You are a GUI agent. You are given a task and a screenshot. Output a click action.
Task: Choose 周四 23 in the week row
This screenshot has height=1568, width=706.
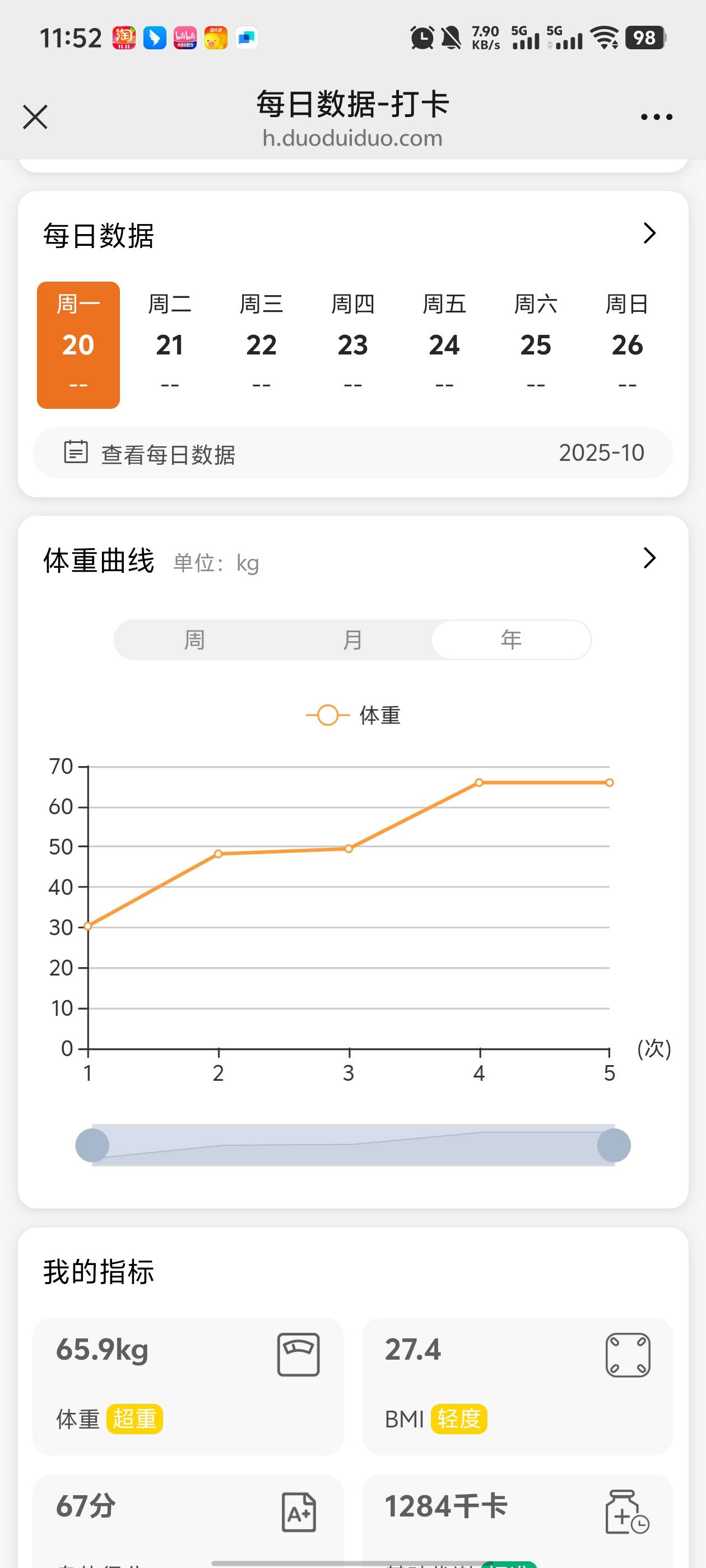pyautogui.click(x=352, y=344)
